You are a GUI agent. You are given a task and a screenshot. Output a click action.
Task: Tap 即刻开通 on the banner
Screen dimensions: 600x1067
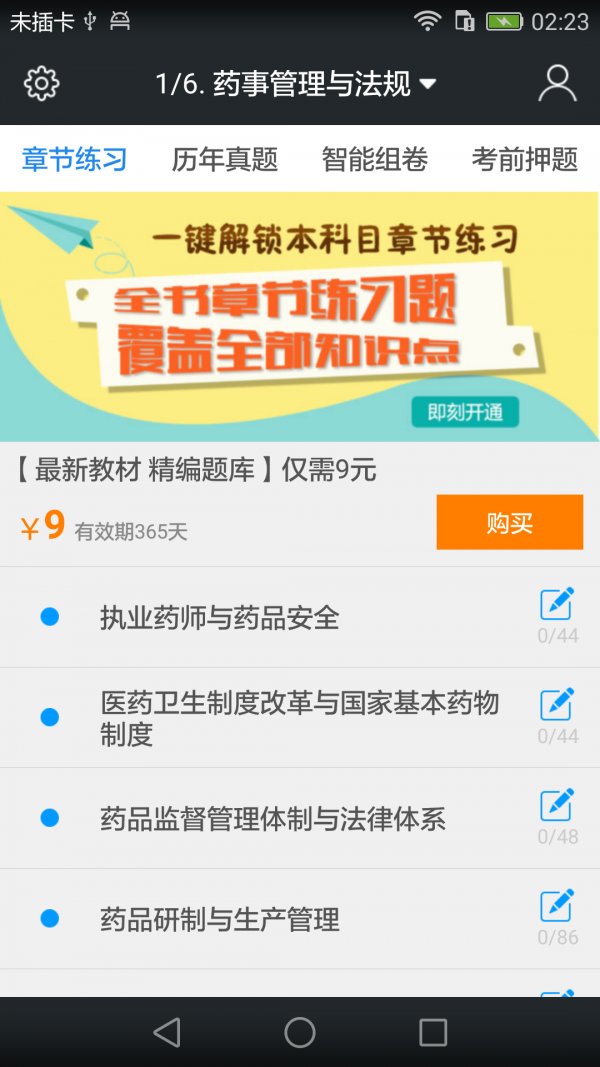pyautogui.click(x=464, y=412)
